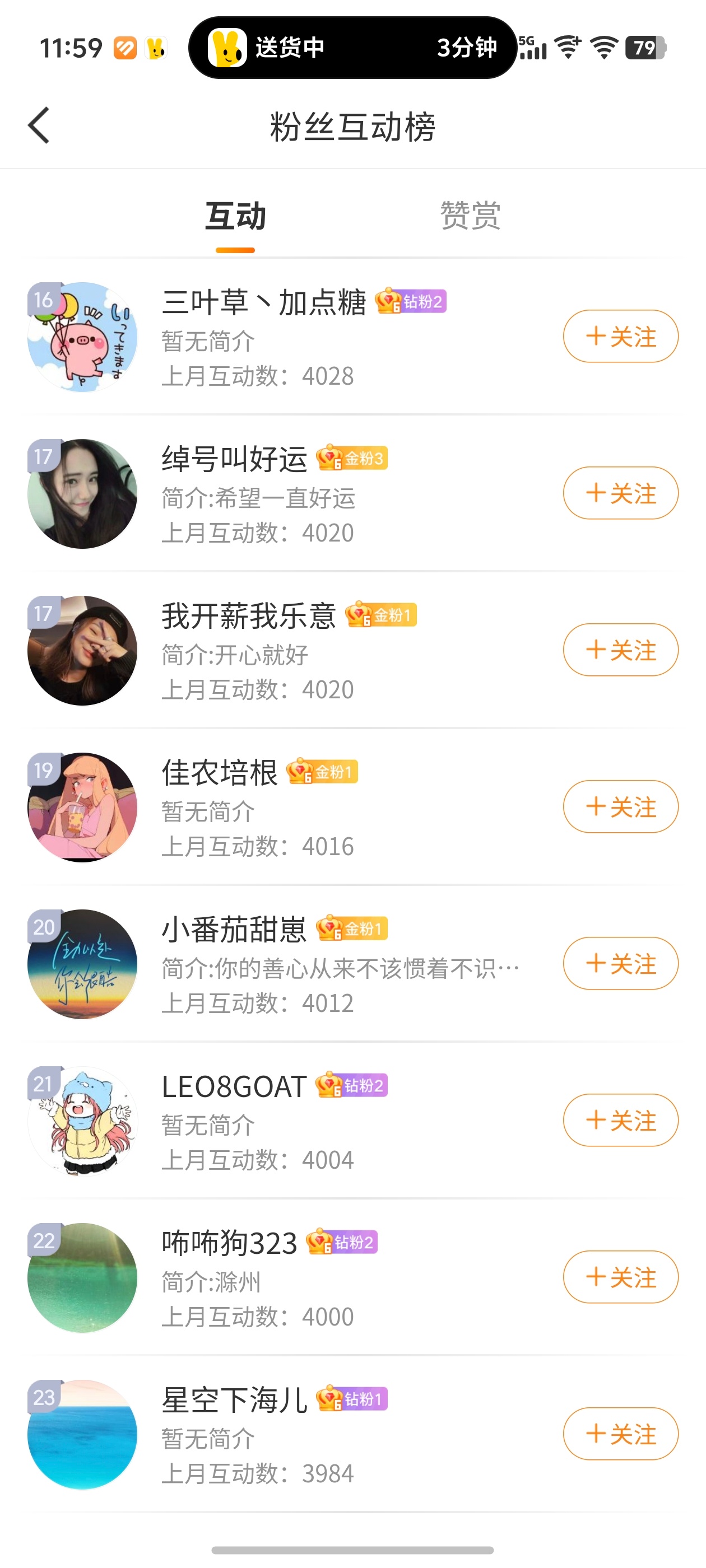706x1568 pixels.
Task: Follow 星空下海儿
Action: [x=620, y=1434]
